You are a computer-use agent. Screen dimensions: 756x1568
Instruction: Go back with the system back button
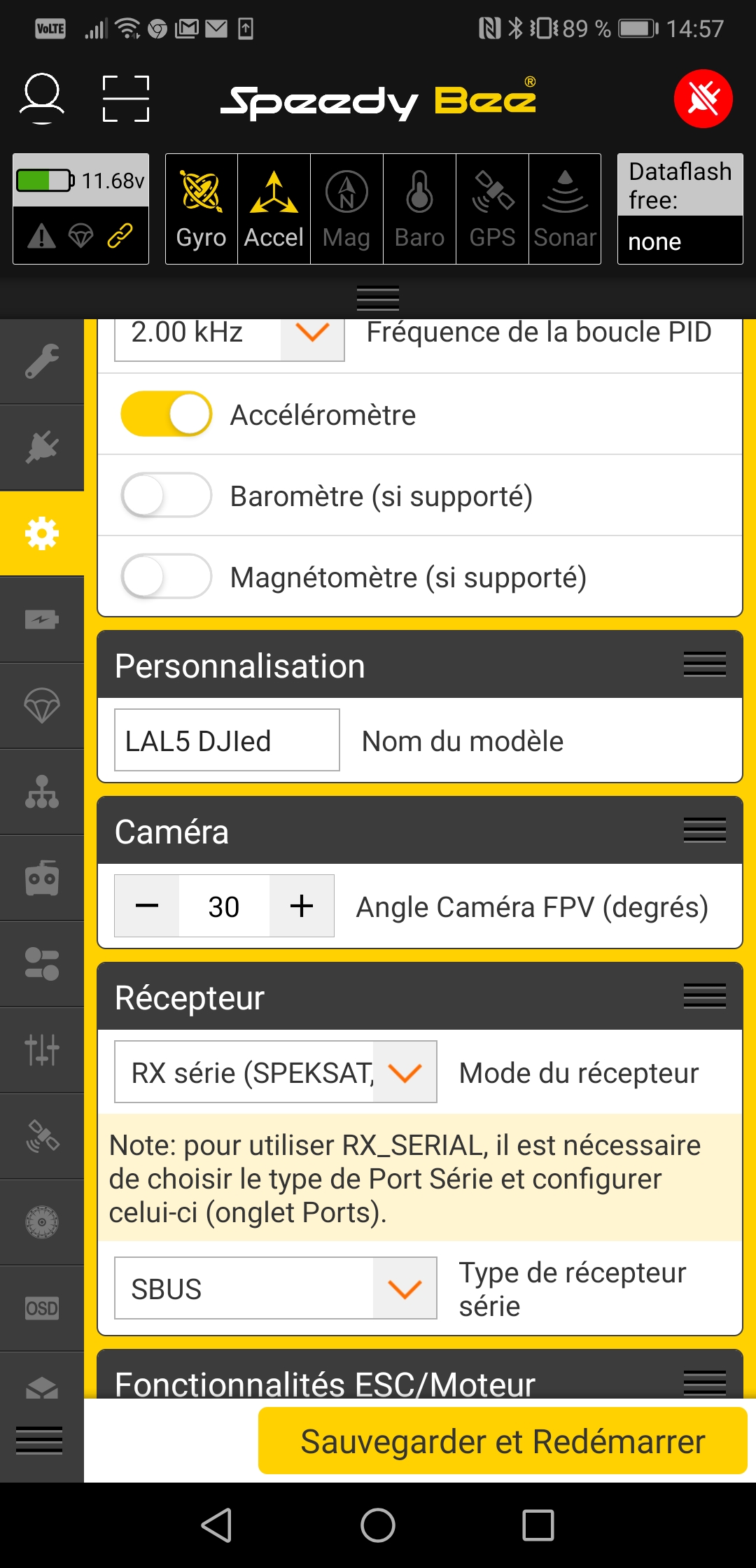(x=217, y=1525)
